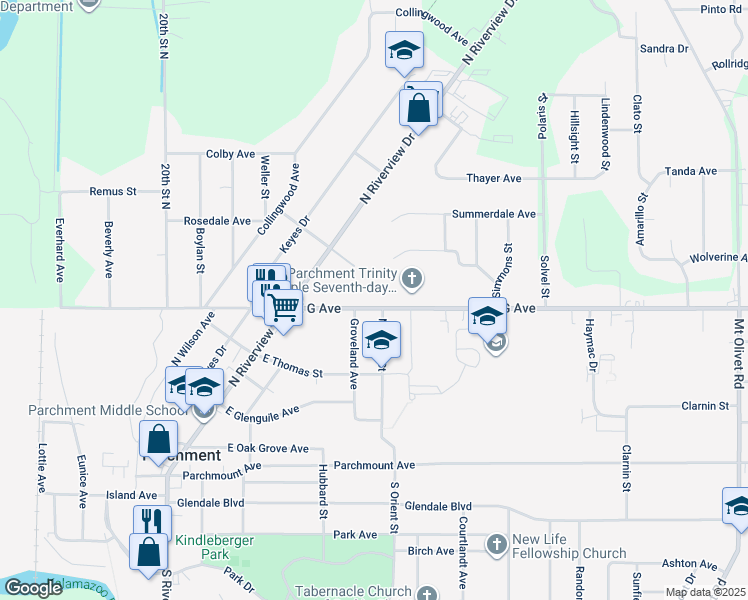This screenshot has width=748, height=600.
Task: Open the school marker at Parchment Middle School
Action: coord(204,388)
